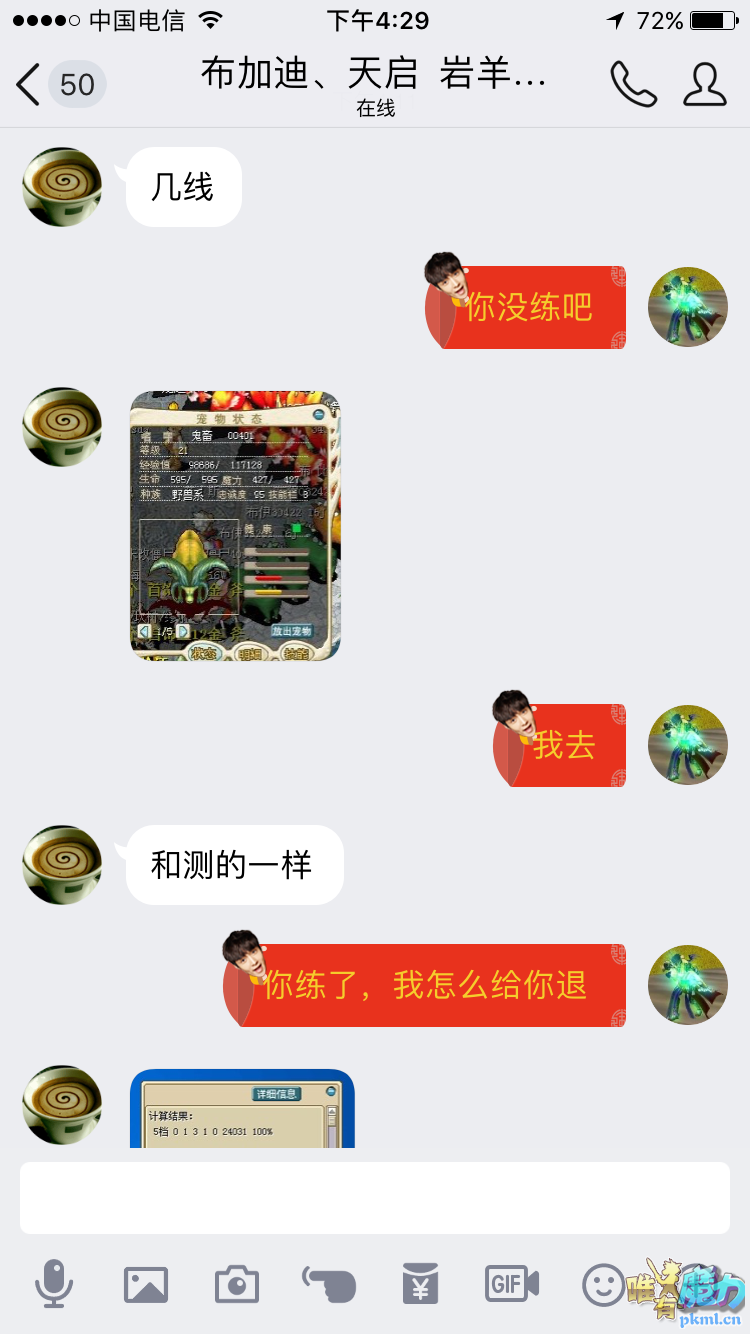Open the contact profile icon

[x=704, y=84]
